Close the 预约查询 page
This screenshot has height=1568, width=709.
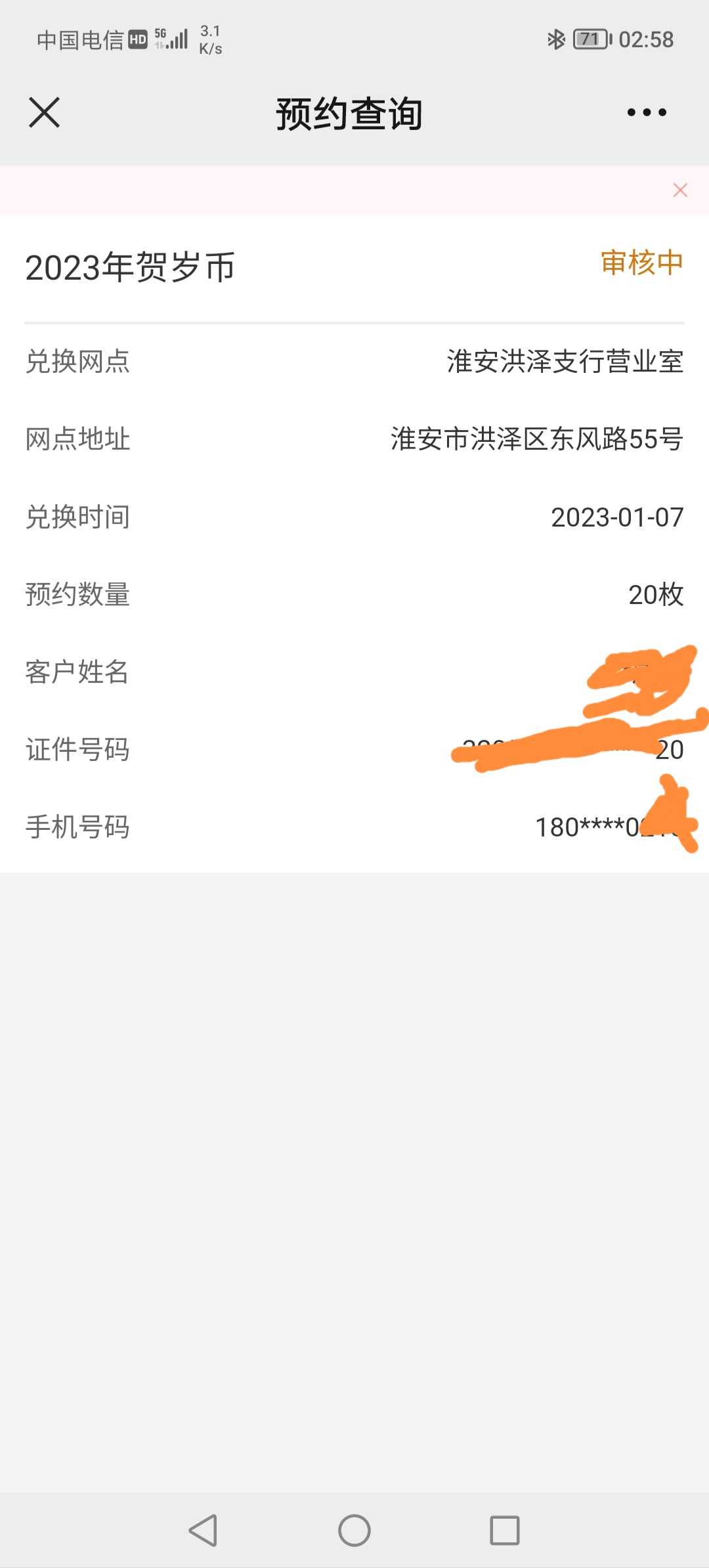44,112
